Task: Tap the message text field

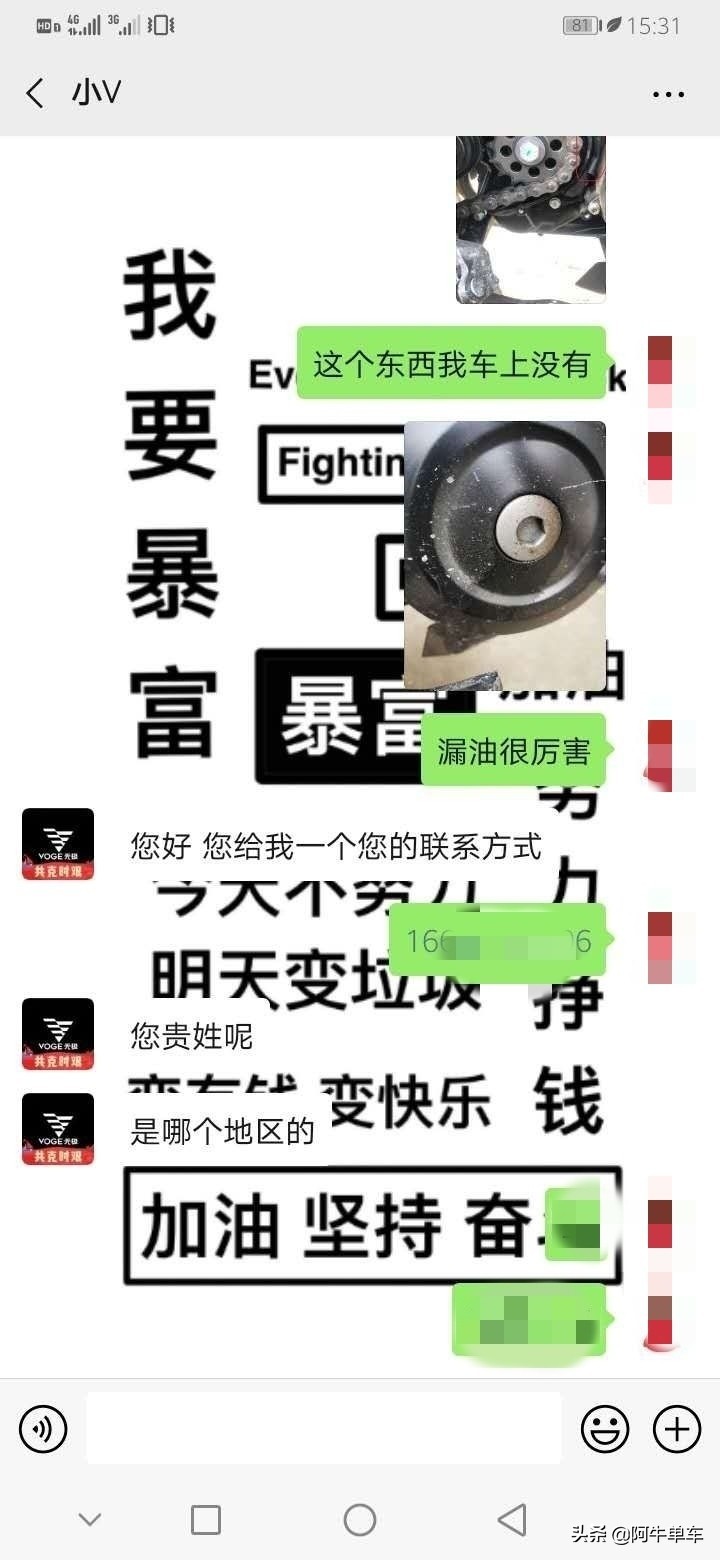Action: pos(323,1428)
